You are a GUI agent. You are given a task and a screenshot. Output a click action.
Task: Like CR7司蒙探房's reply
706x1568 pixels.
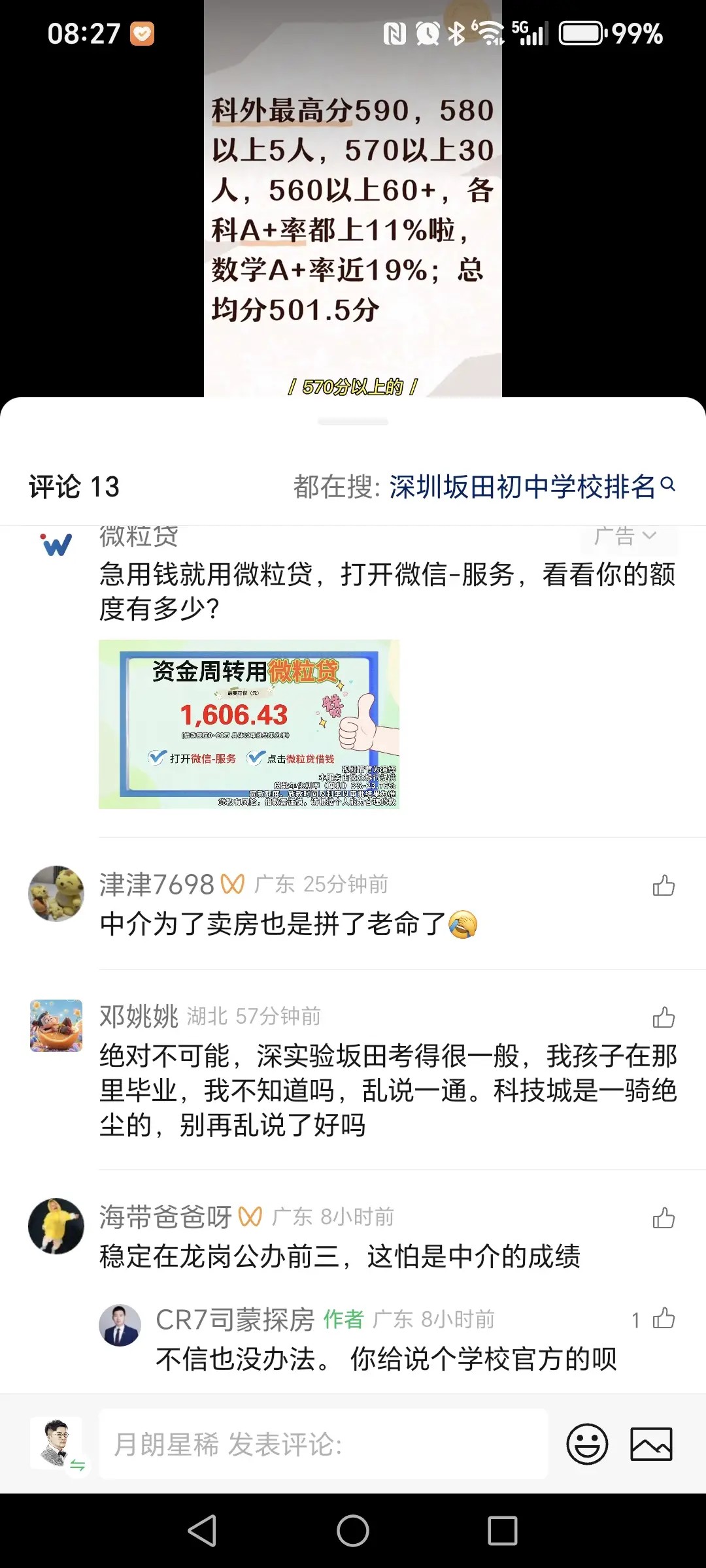pos(664,1318)
